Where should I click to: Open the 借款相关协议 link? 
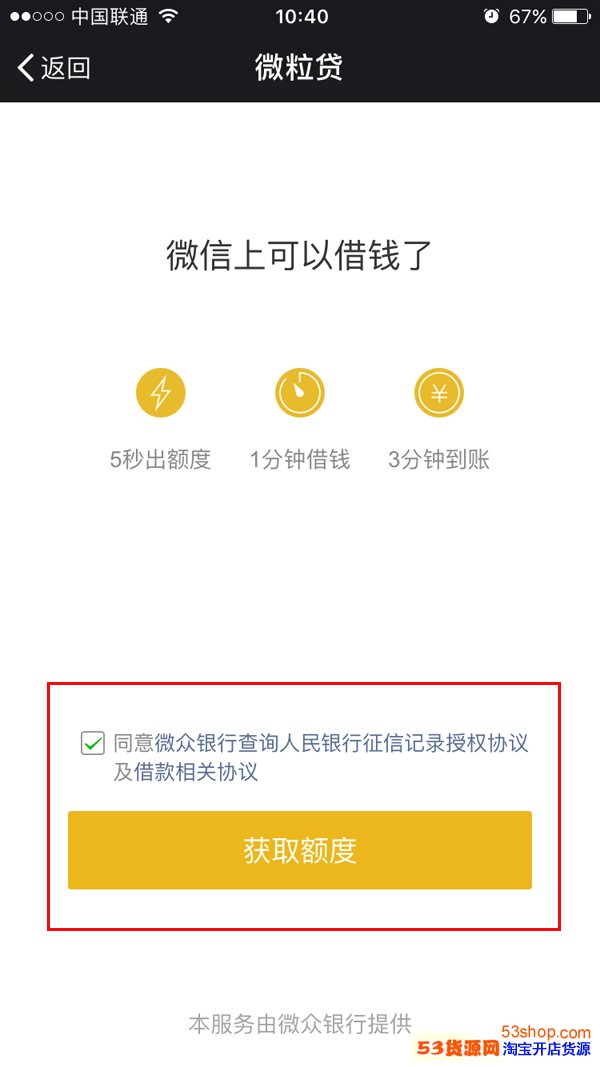tap(196, 772)
